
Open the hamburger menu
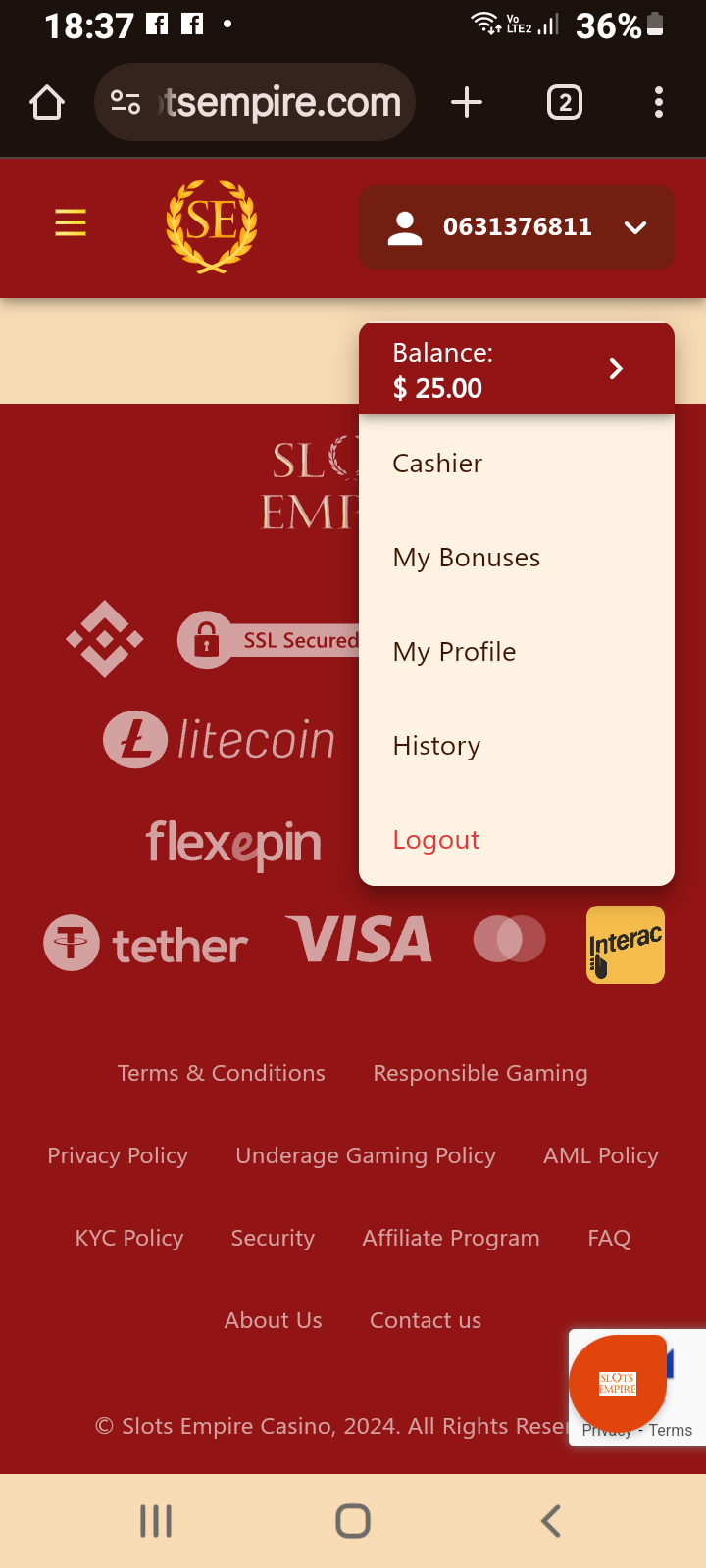pos(71,223)
